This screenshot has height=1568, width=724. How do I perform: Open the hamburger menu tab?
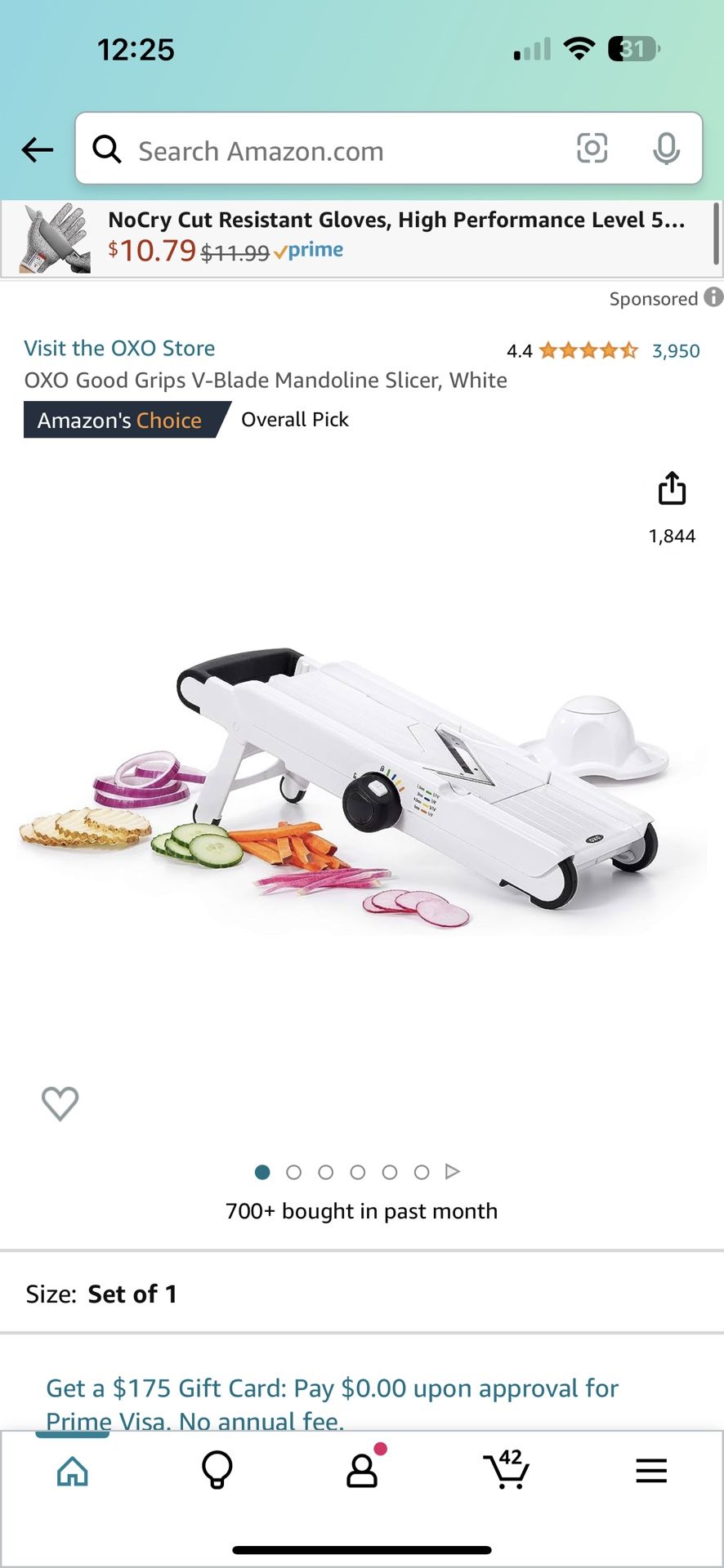coord(651,1472)
